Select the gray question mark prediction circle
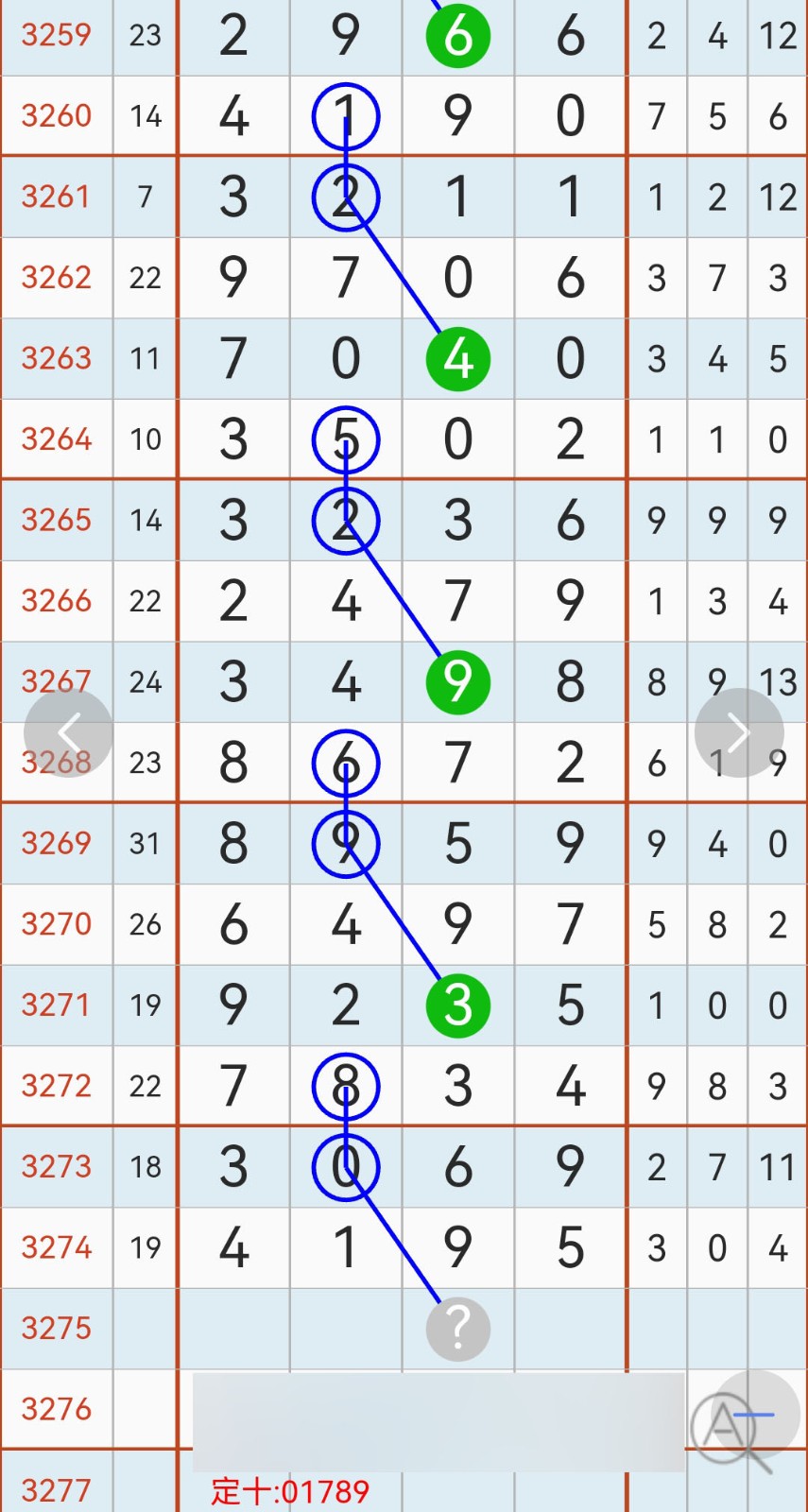This screenshot has height=1512, width=808. click(457, 1329)
